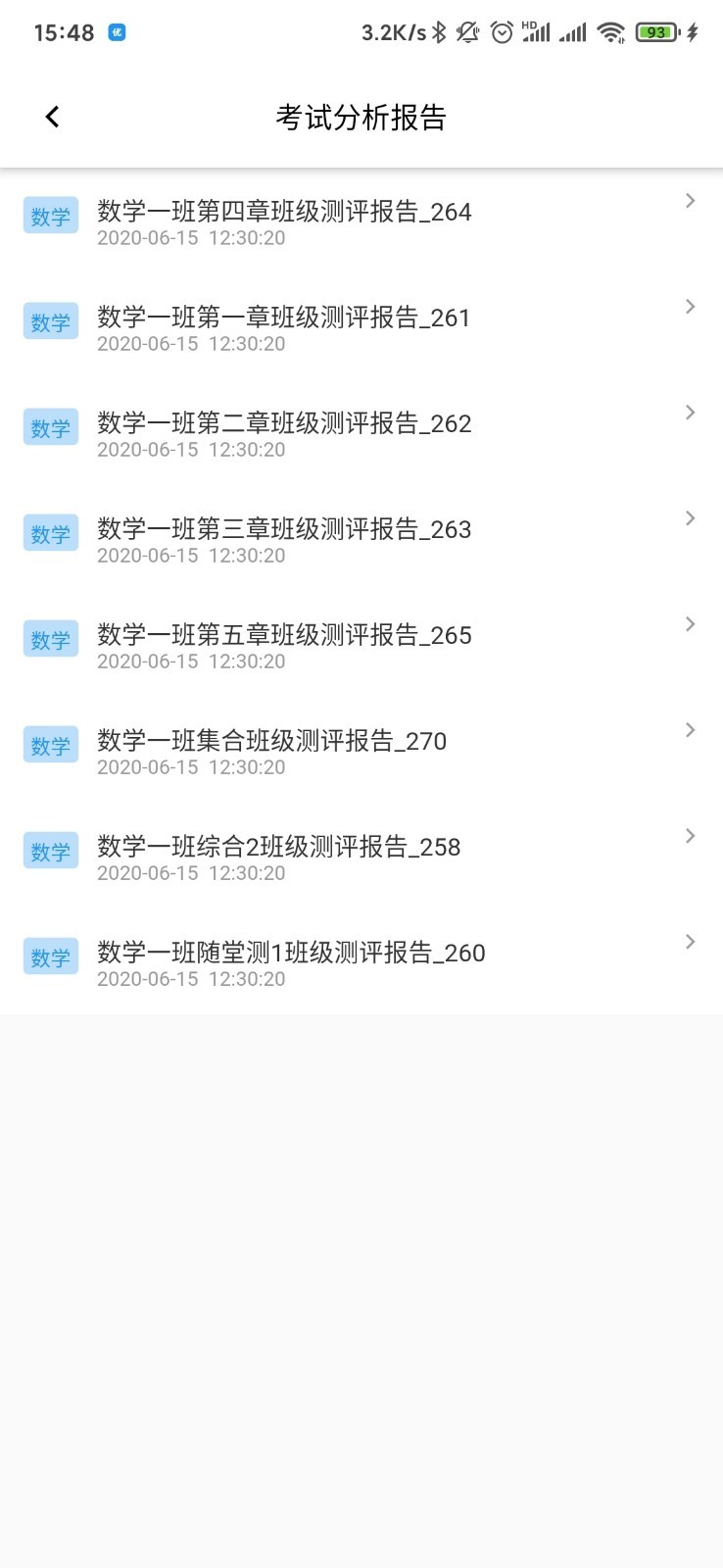The width and height of the screenshot is (723, 1568).
Task: Open the 第四章 report _264
Action: (x=361, y=221)
